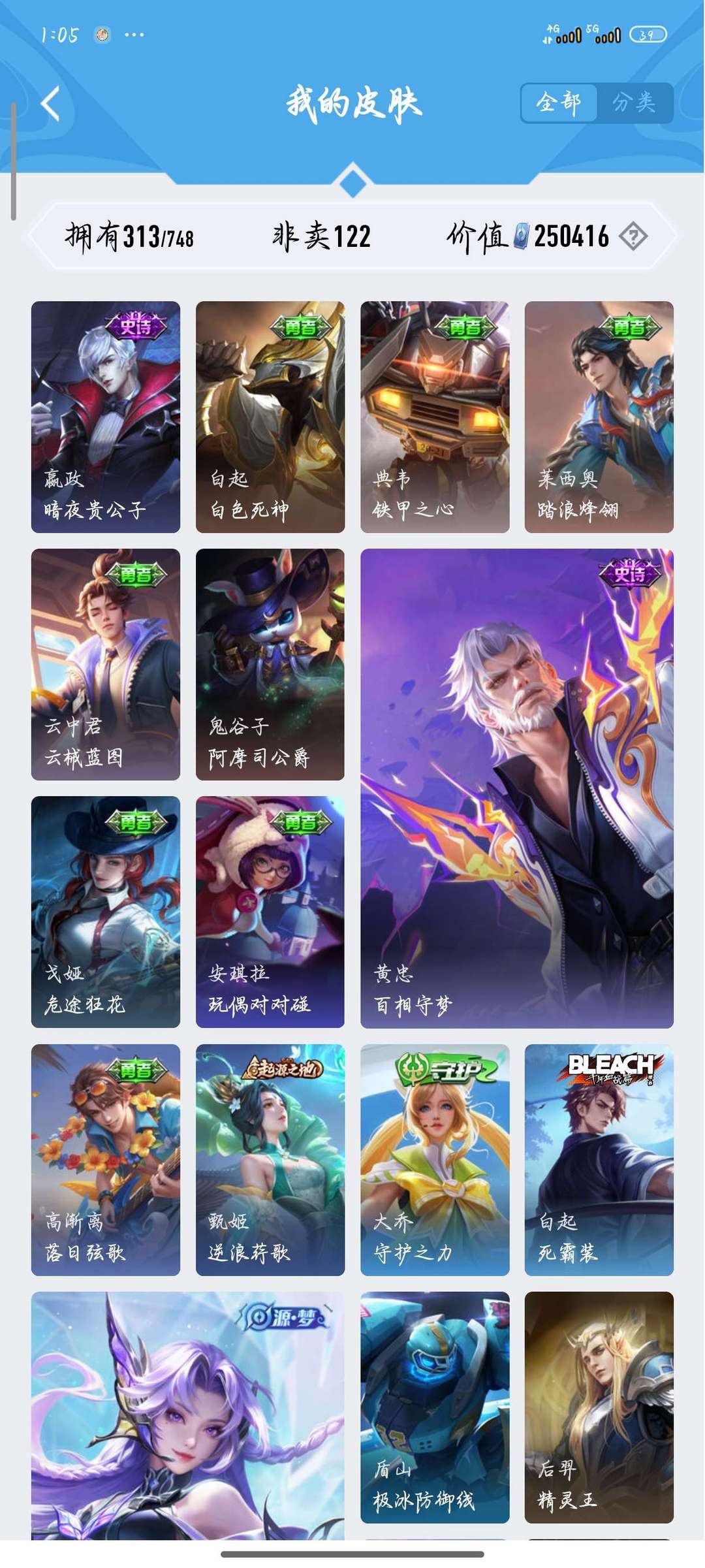View 莱西奥 踏浪烽翎 skin
Image resolution: width=705 pixels, height=1568 pixels.
click(x=599, y=417)
